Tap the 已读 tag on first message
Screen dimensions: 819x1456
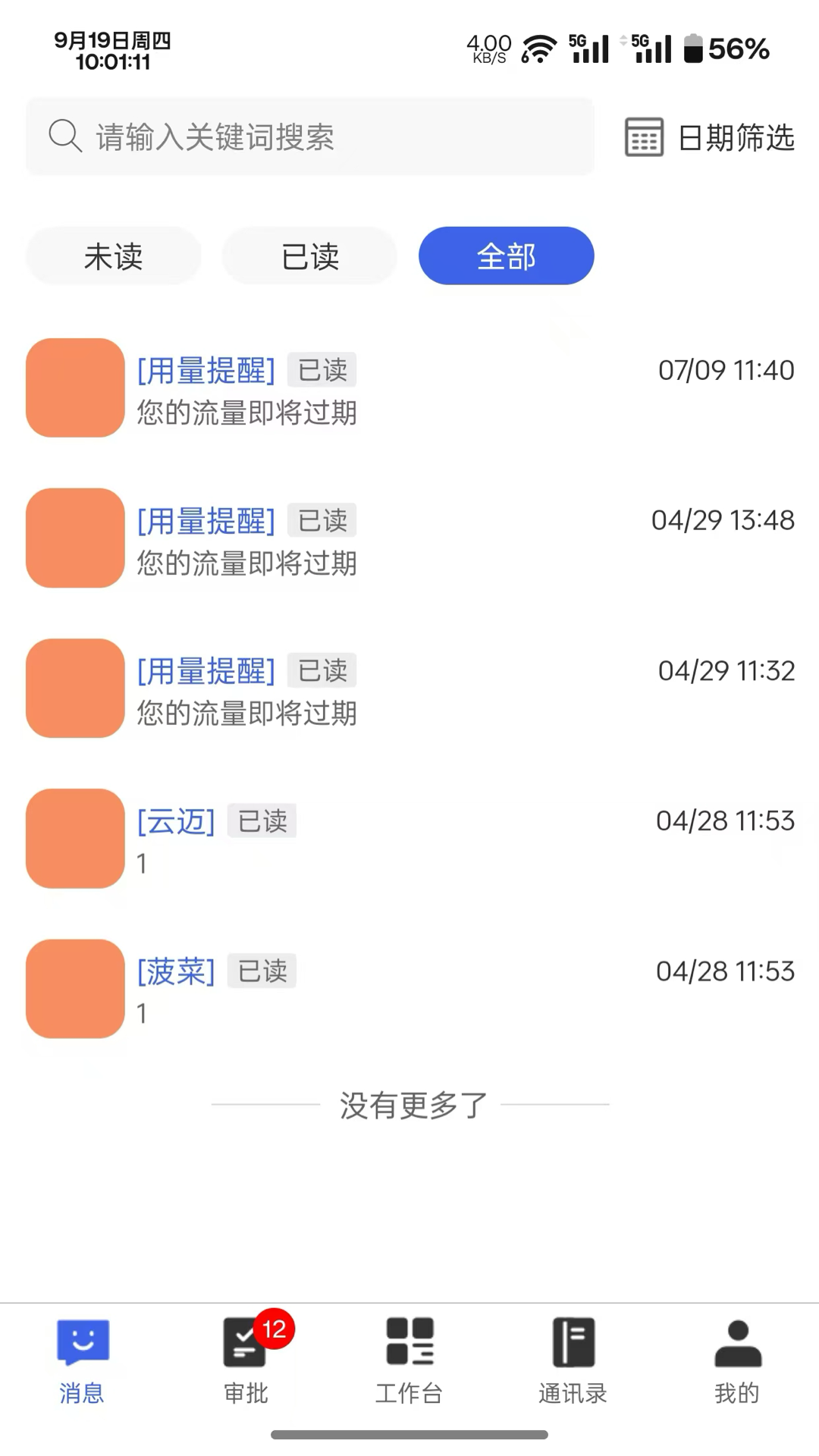tap(322, 369)
